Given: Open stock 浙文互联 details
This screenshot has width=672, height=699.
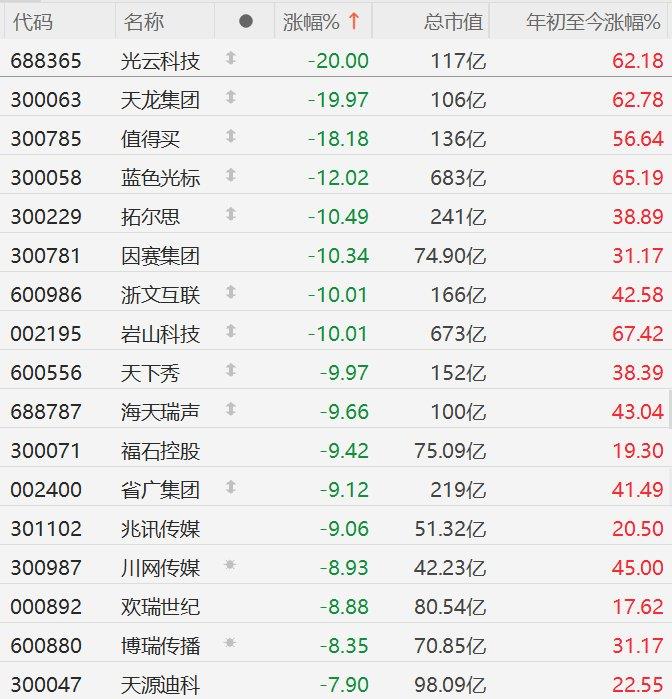Looking at the screenshot, I should [160, 295].
